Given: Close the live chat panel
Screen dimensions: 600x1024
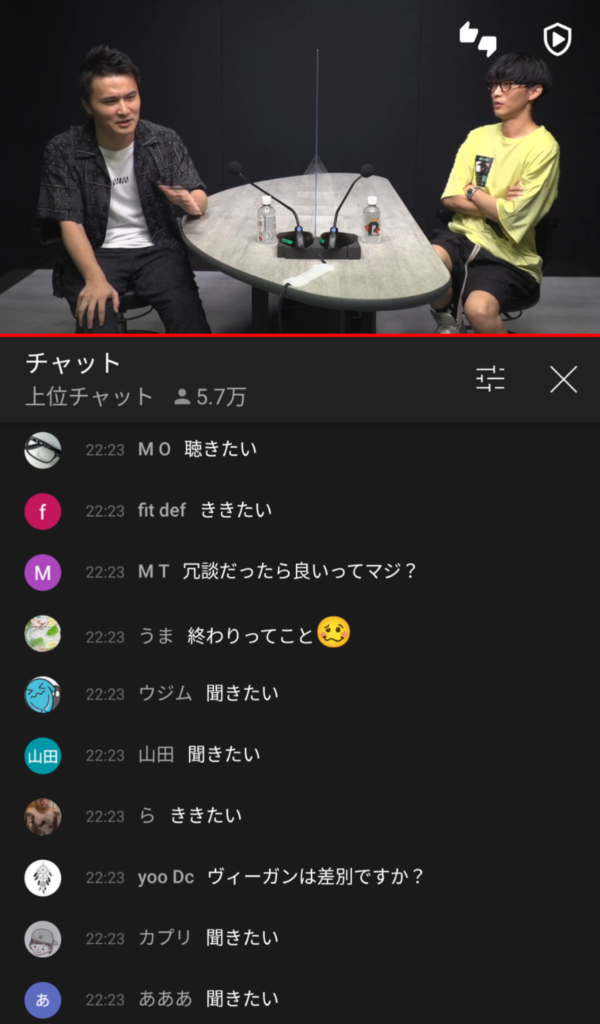Looking at the screenshot, I should coord(564,379).
